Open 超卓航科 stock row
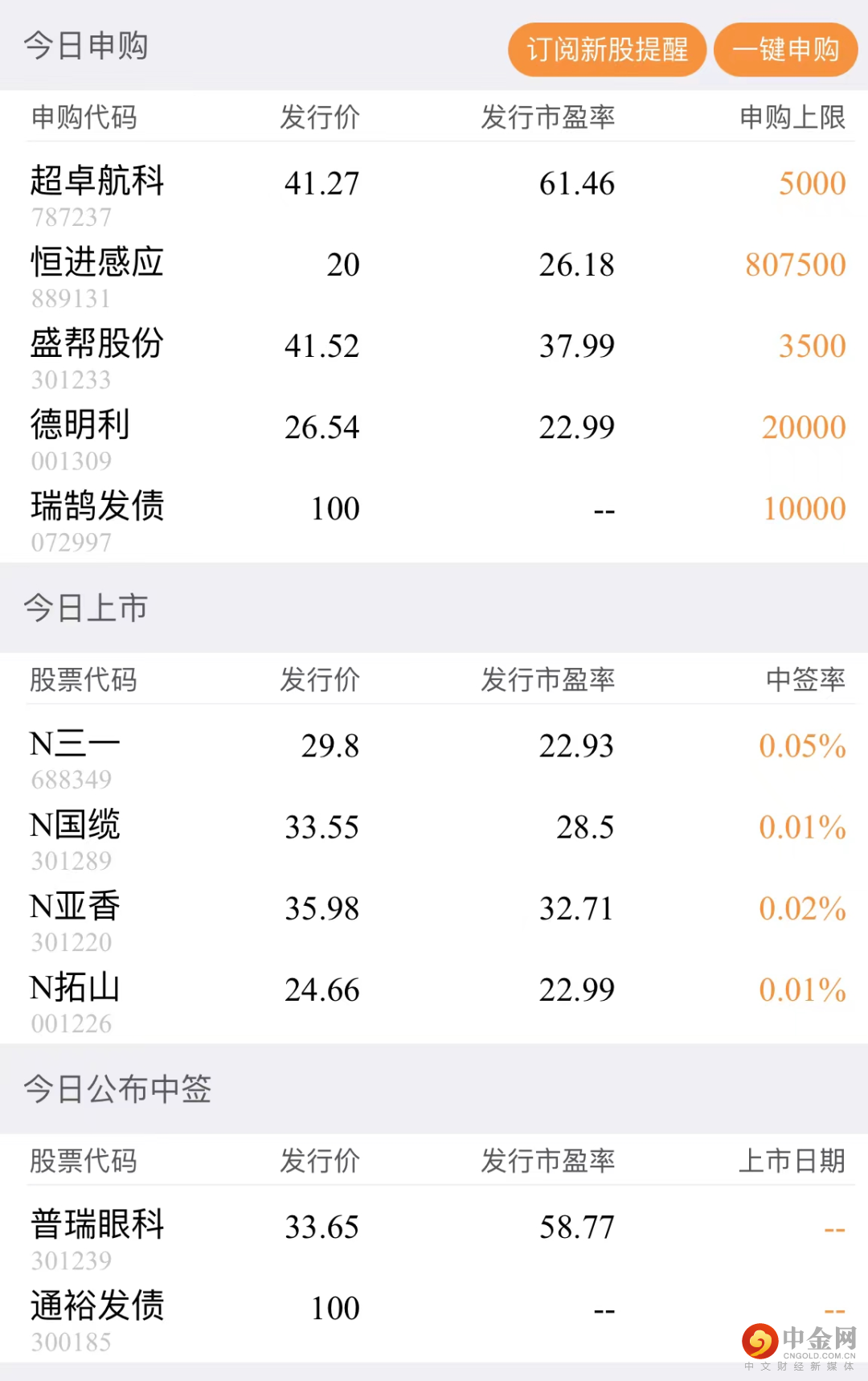This screenshot has width=868, height=1381. pos(434,193)
